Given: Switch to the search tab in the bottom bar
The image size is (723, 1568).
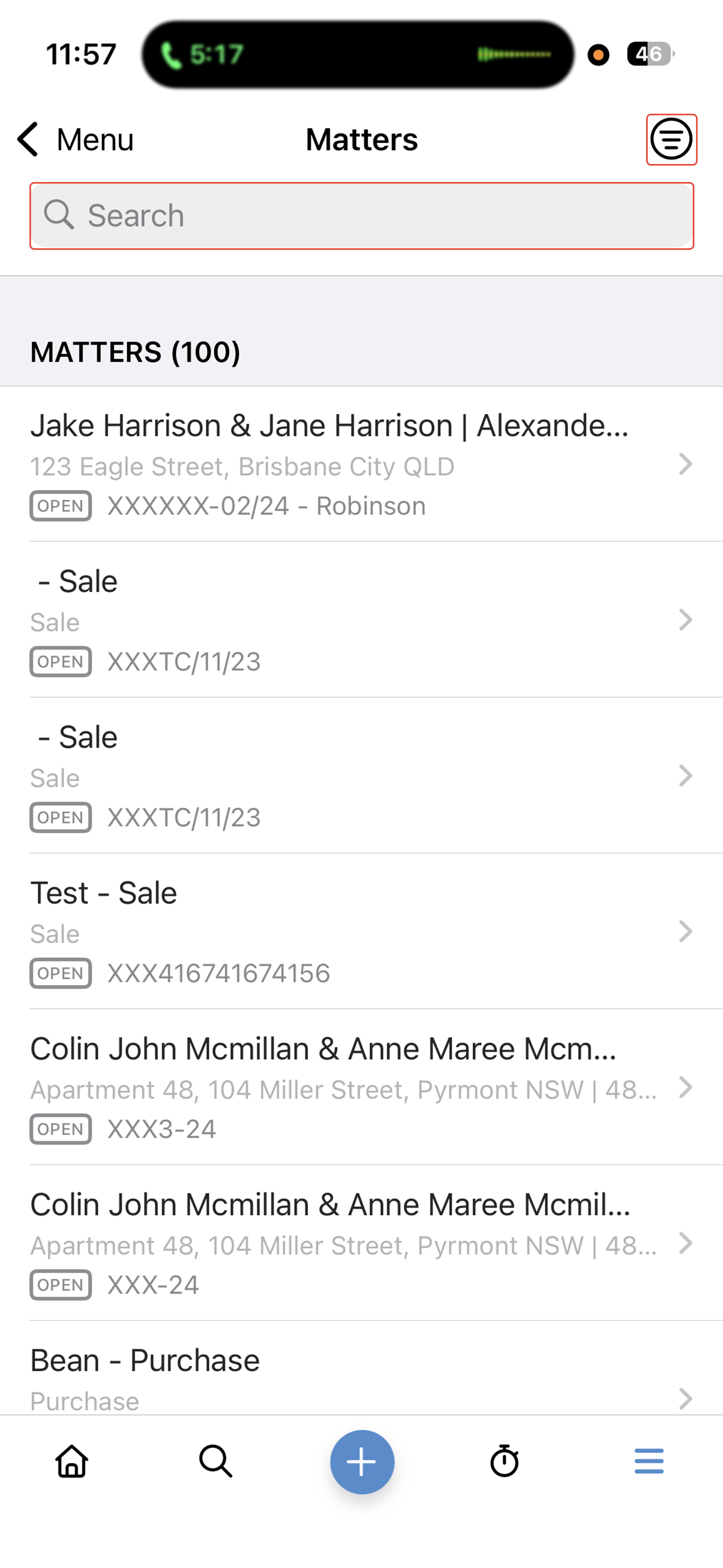Looking at the screenshot, I should 216,1461.
